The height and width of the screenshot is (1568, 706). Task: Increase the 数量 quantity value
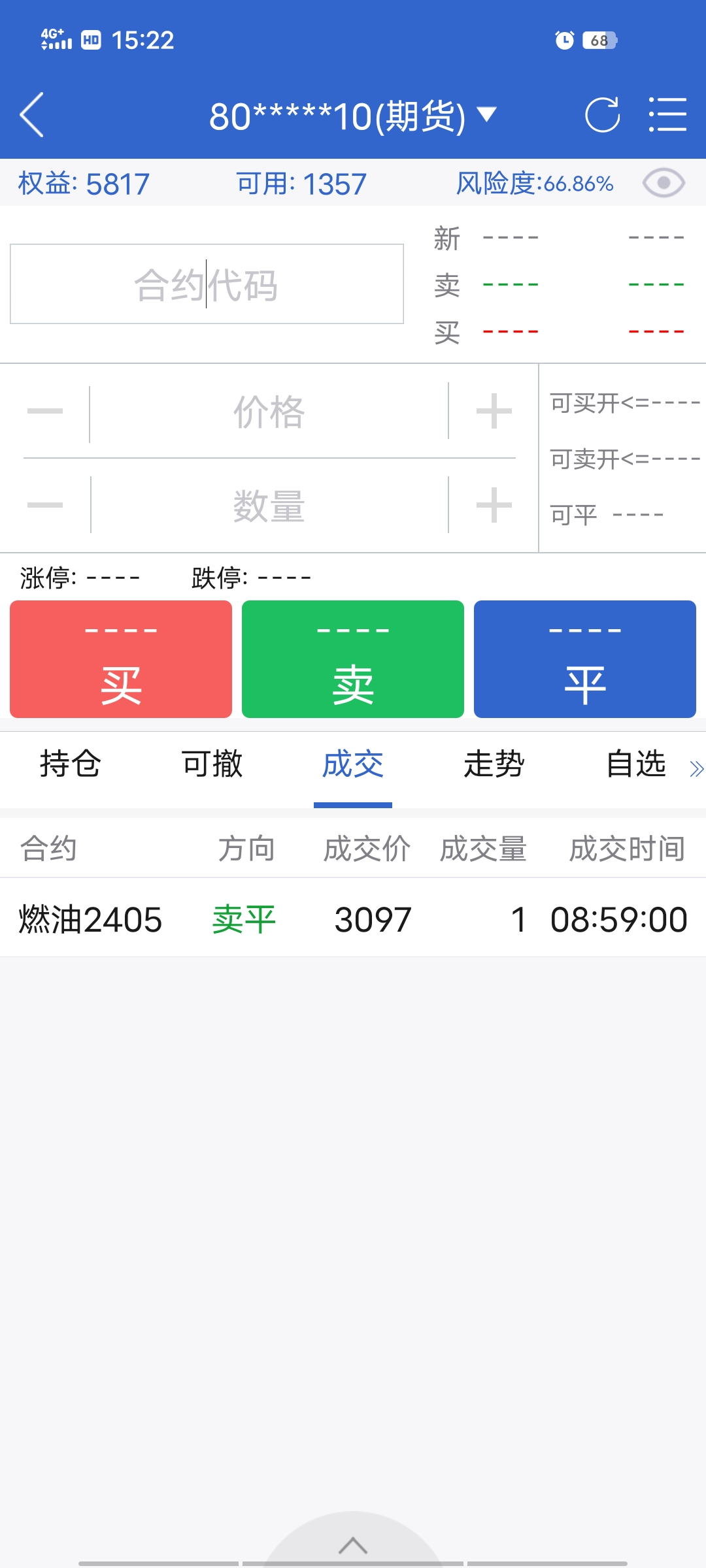[494, 506]
